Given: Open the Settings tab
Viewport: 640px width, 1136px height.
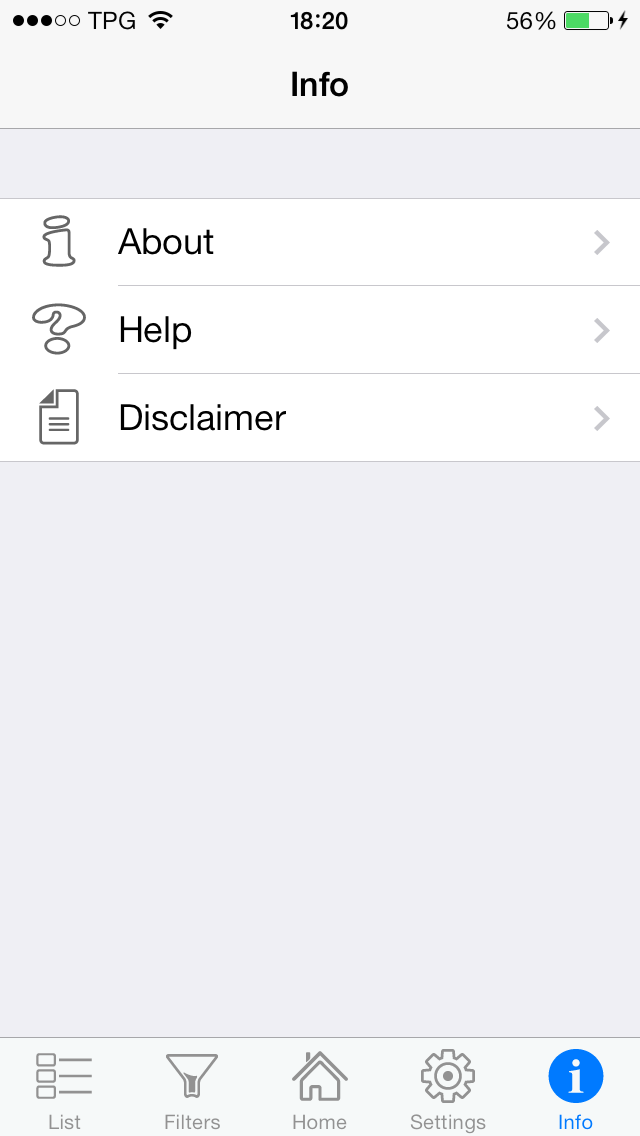Looking at the screenshot, I should tap(447, 1088).
